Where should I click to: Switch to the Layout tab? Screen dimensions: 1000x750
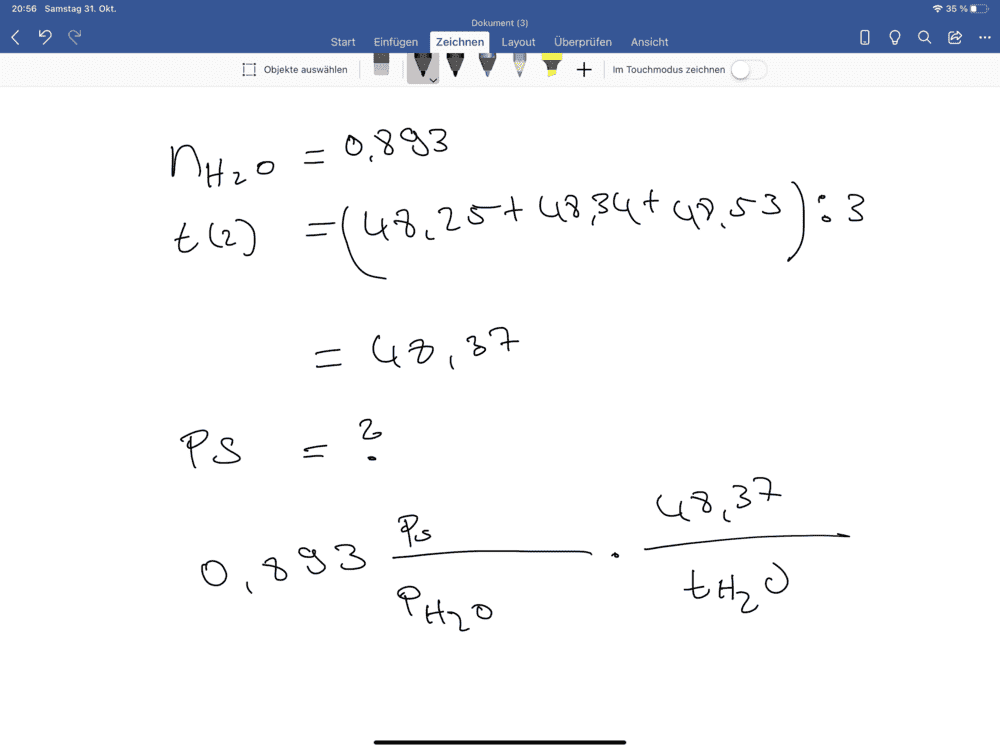(518, 42)
